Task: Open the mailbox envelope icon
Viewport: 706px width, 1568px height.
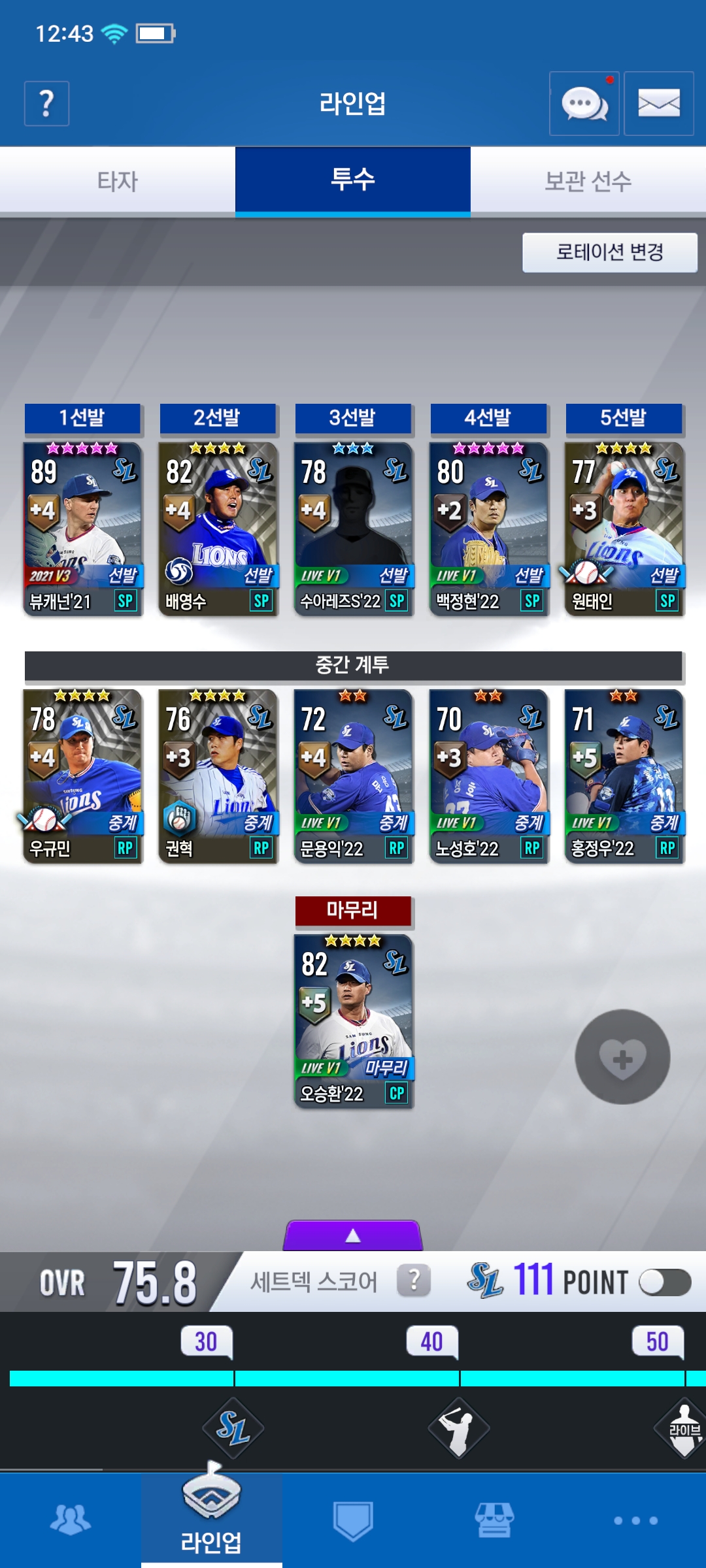Action: [x=658, y=103]
